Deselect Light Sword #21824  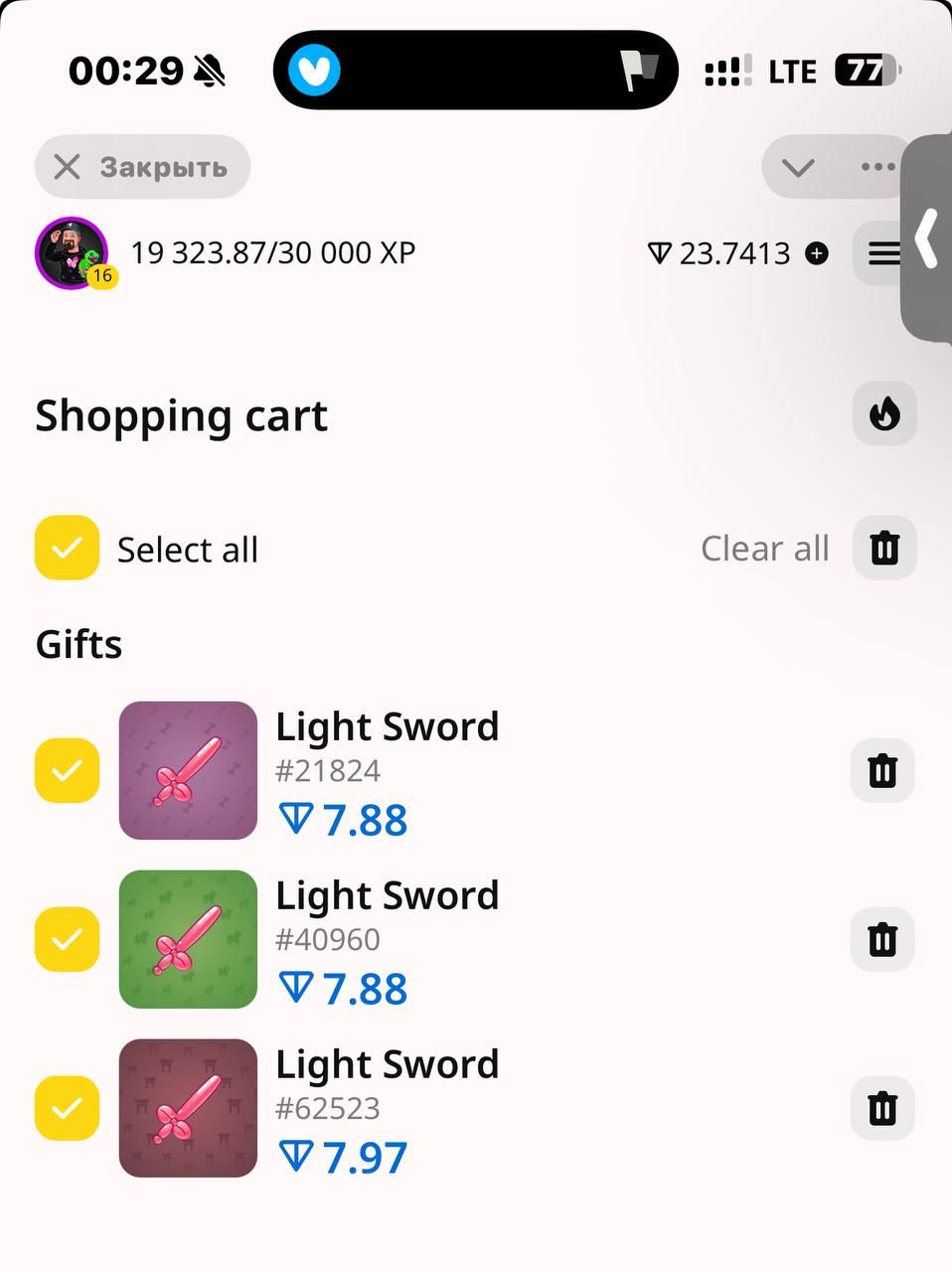[67, 770]
